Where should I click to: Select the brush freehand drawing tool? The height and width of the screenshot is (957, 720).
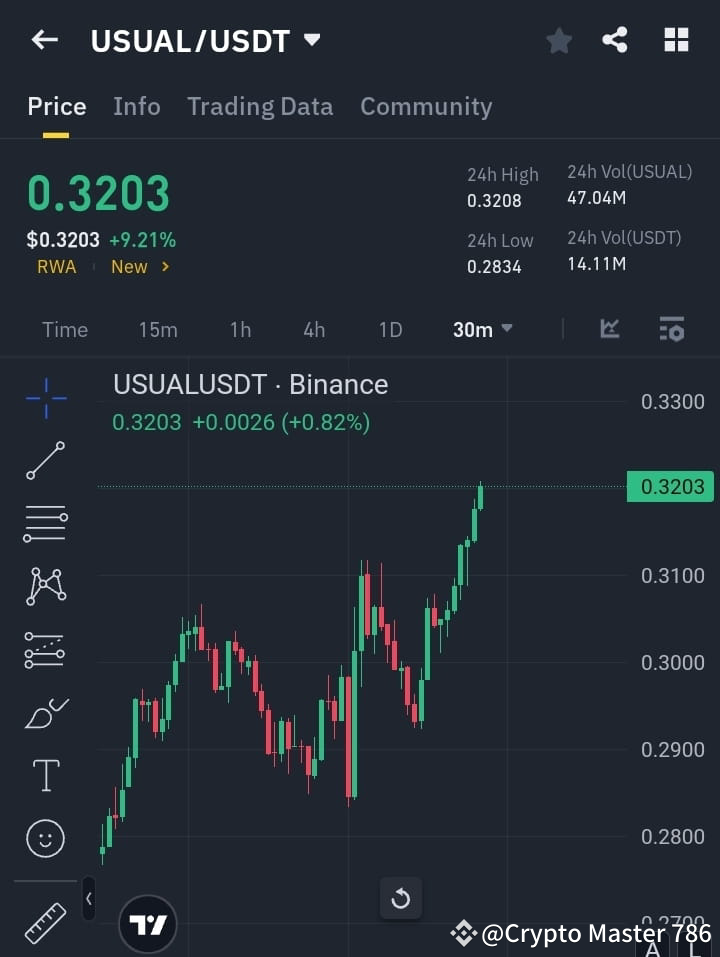click(45, 713)
